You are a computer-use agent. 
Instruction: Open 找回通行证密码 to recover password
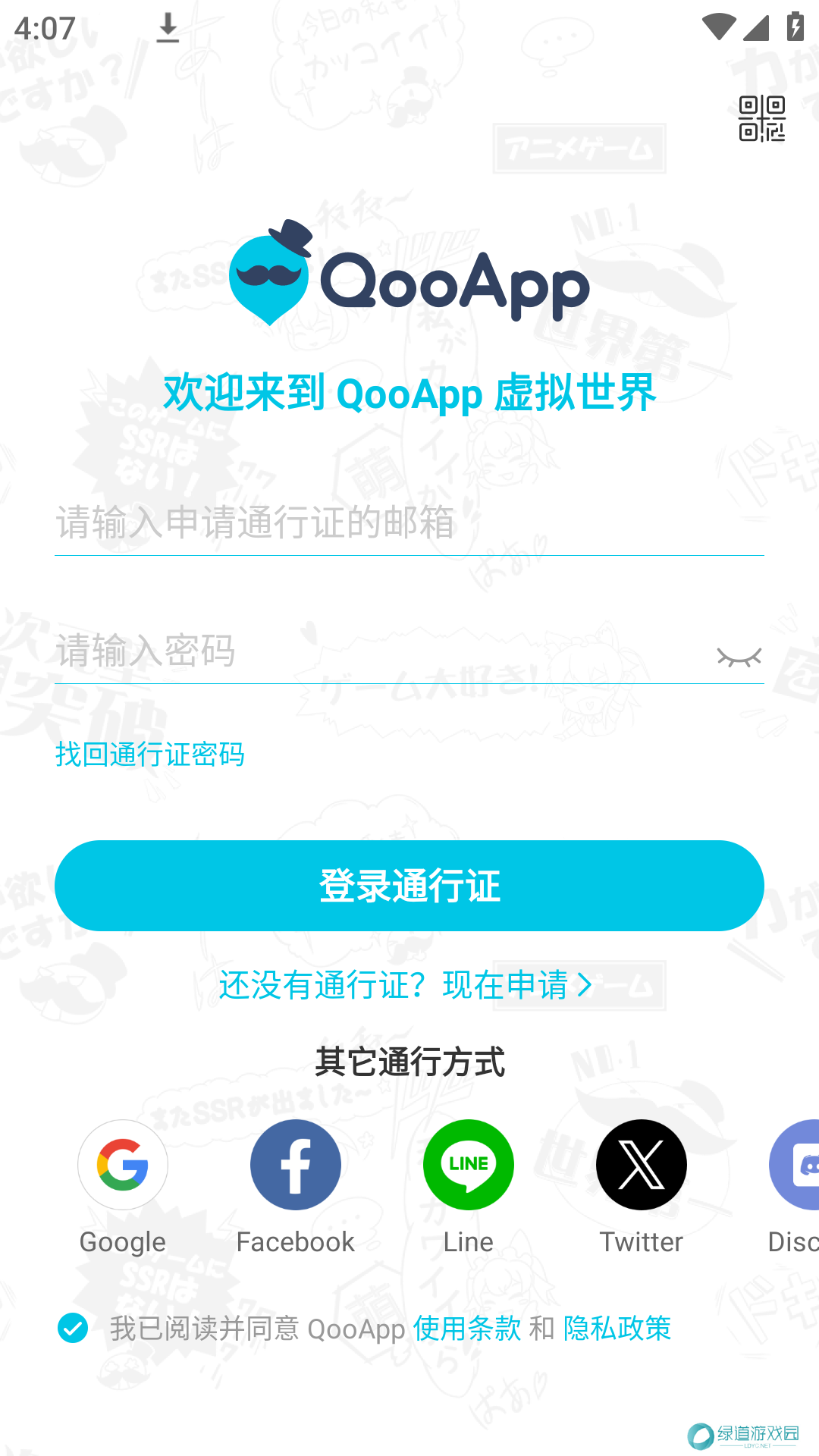150,755
